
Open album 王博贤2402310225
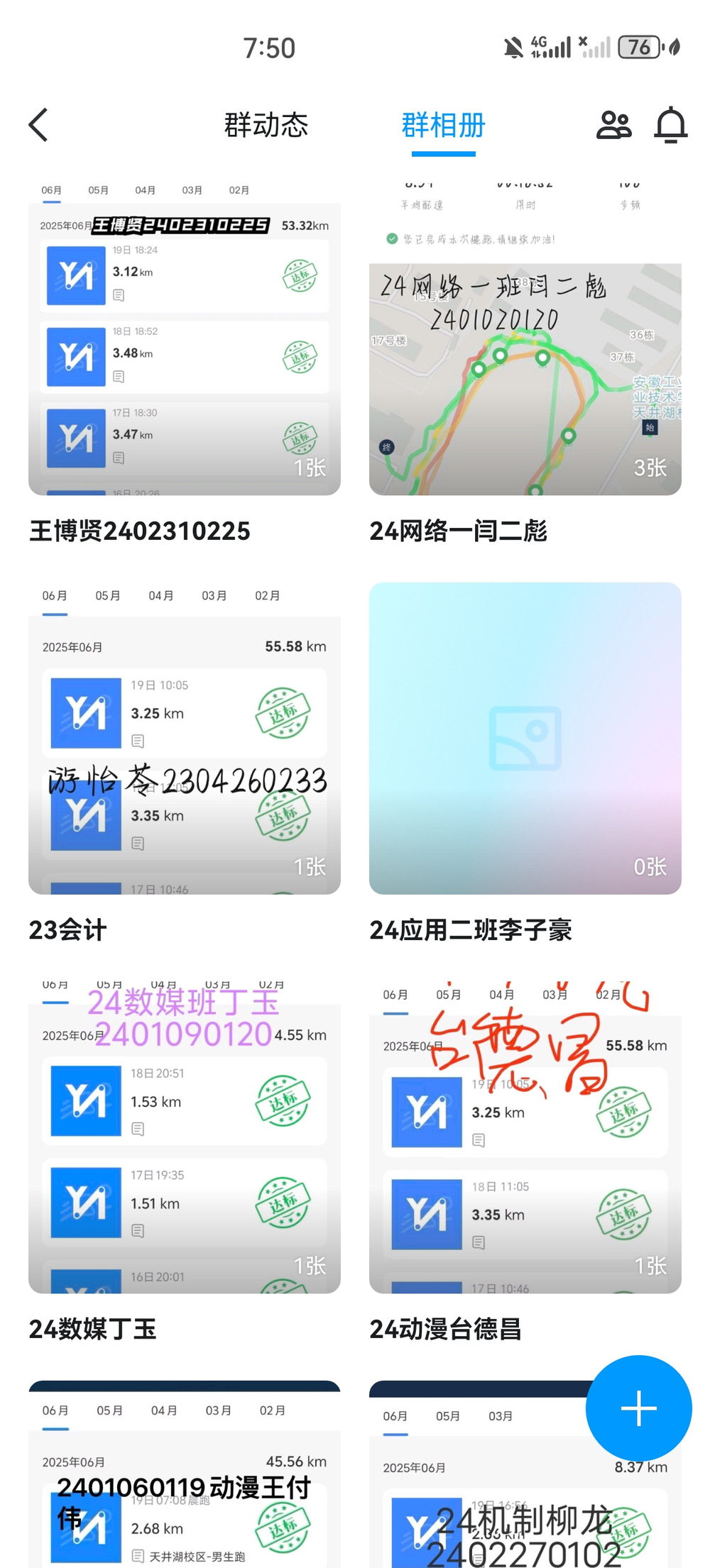185,348
